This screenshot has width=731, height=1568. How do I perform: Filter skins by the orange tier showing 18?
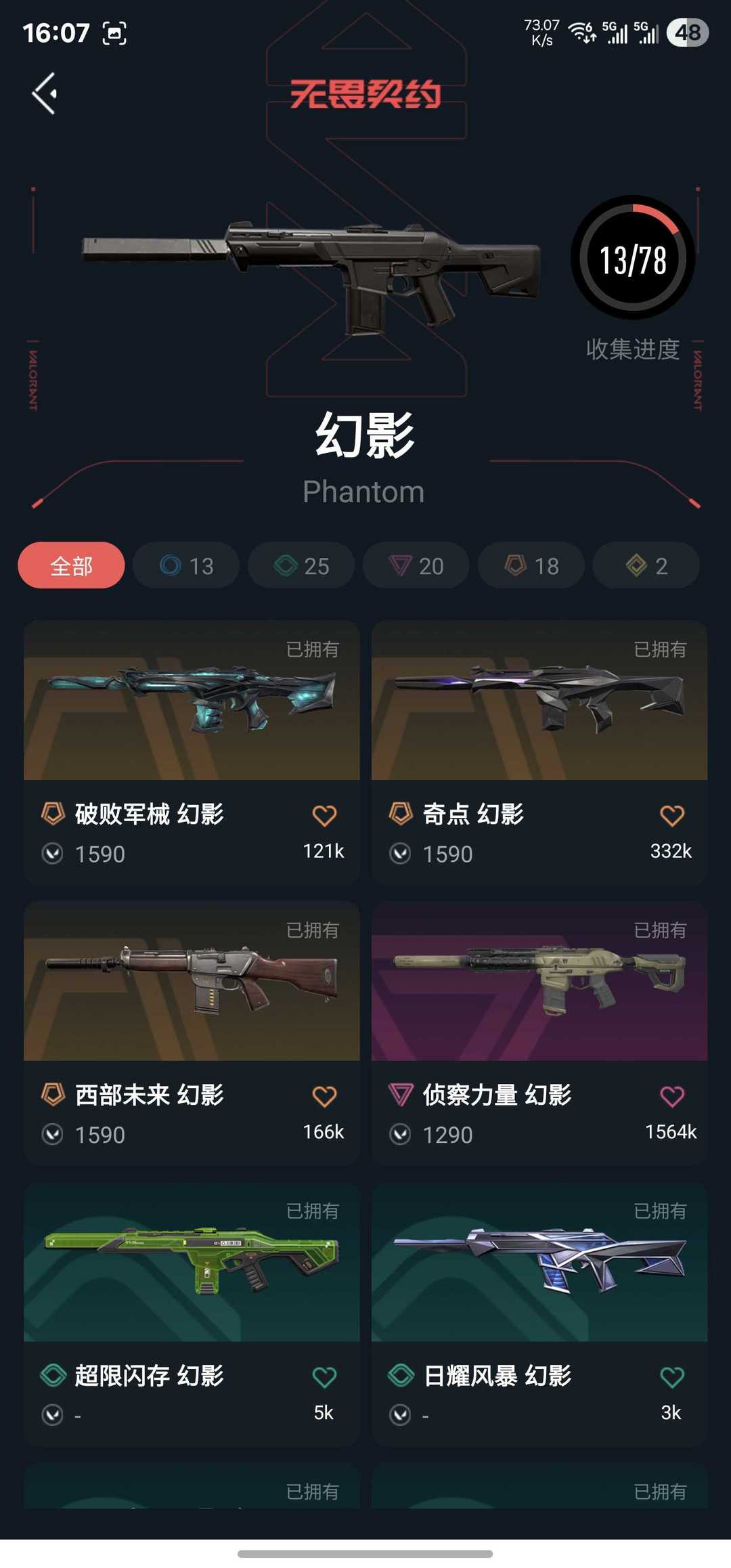(x=531, y=565)
